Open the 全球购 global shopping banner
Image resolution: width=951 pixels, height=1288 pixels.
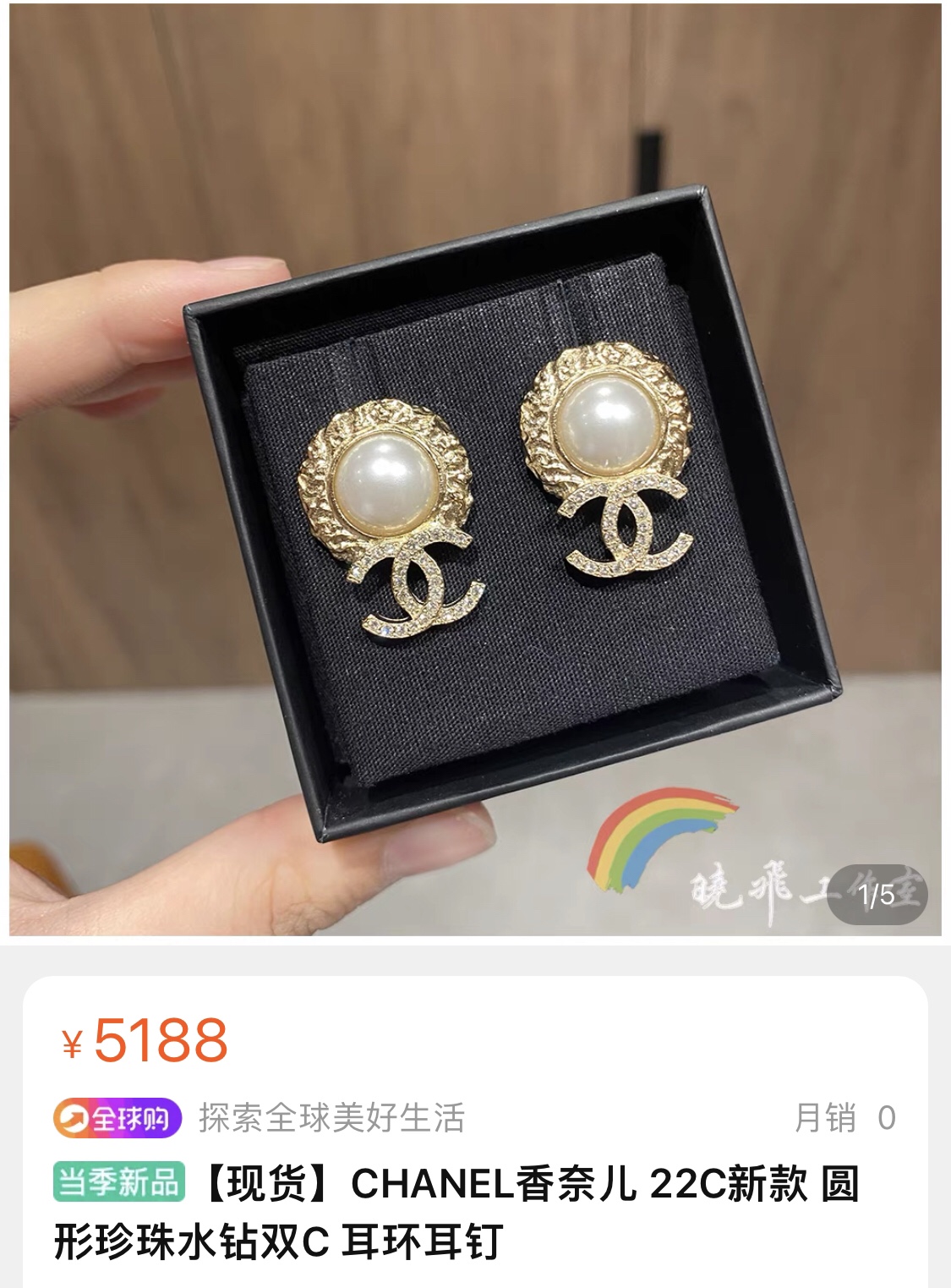tap(118, 1118)
